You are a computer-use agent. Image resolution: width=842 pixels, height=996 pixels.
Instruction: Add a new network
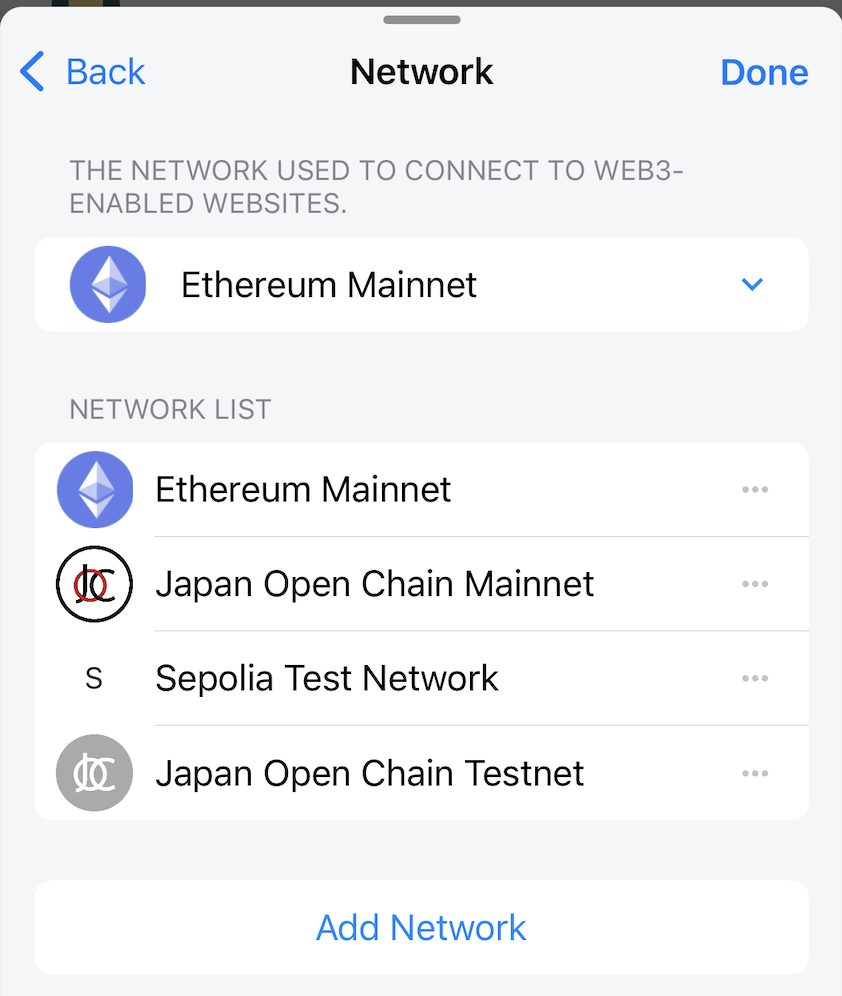[x=421, y=927]
